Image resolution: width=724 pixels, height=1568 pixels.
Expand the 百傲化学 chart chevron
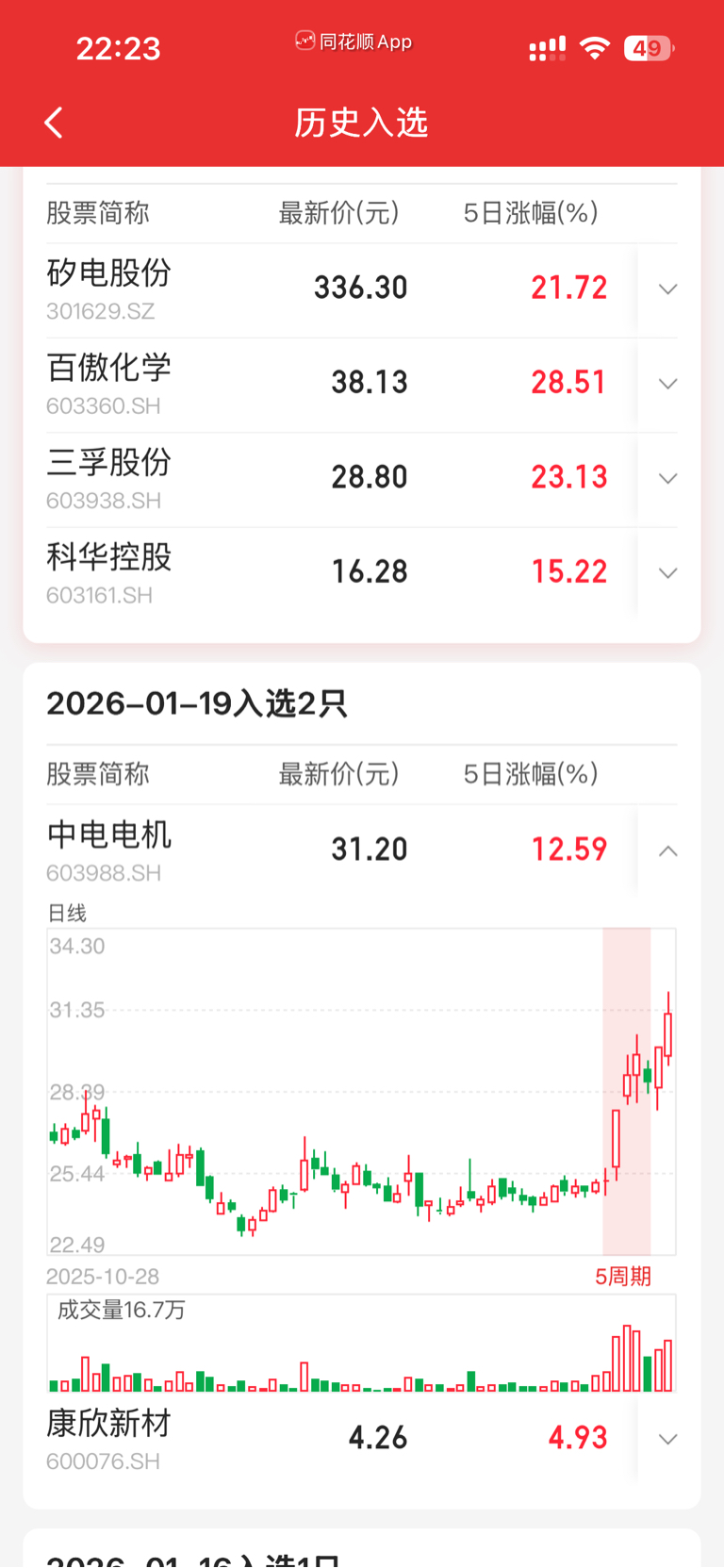point(667,384)
